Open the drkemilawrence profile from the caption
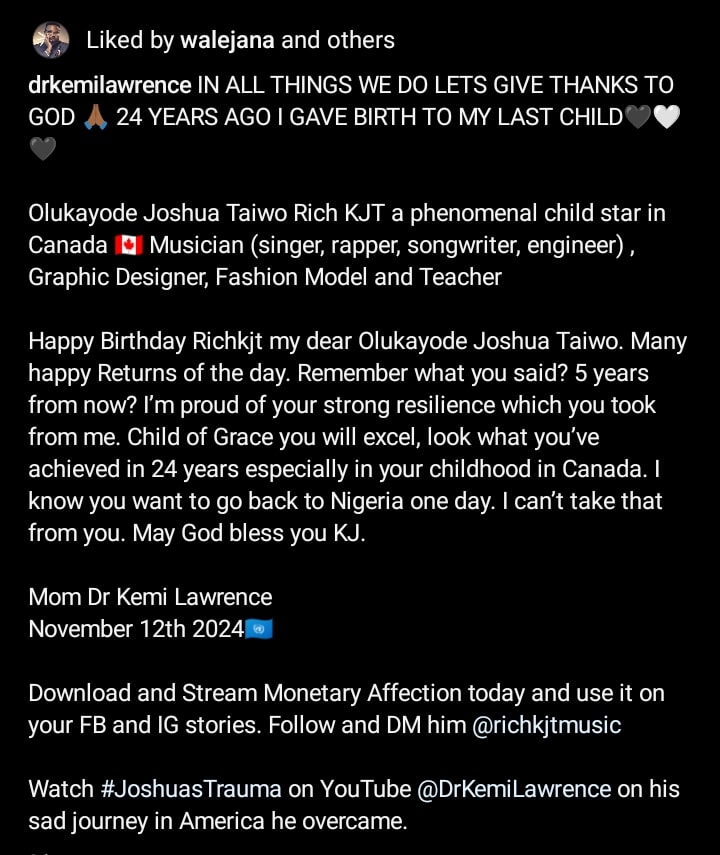The height and width of the screenshot is (855, 720). click(108, 85)
